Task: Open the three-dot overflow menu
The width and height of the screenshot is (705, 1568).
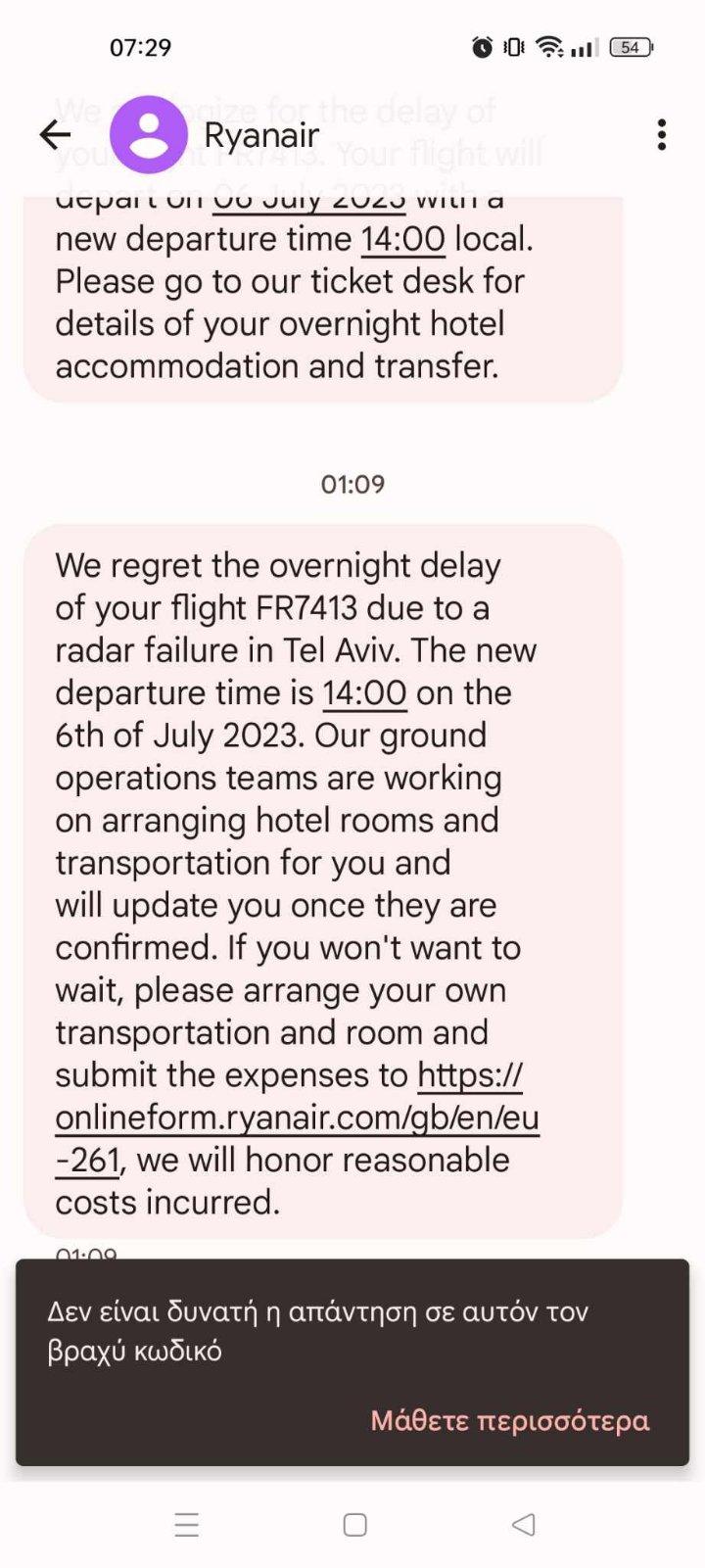Action: point(662,135)
